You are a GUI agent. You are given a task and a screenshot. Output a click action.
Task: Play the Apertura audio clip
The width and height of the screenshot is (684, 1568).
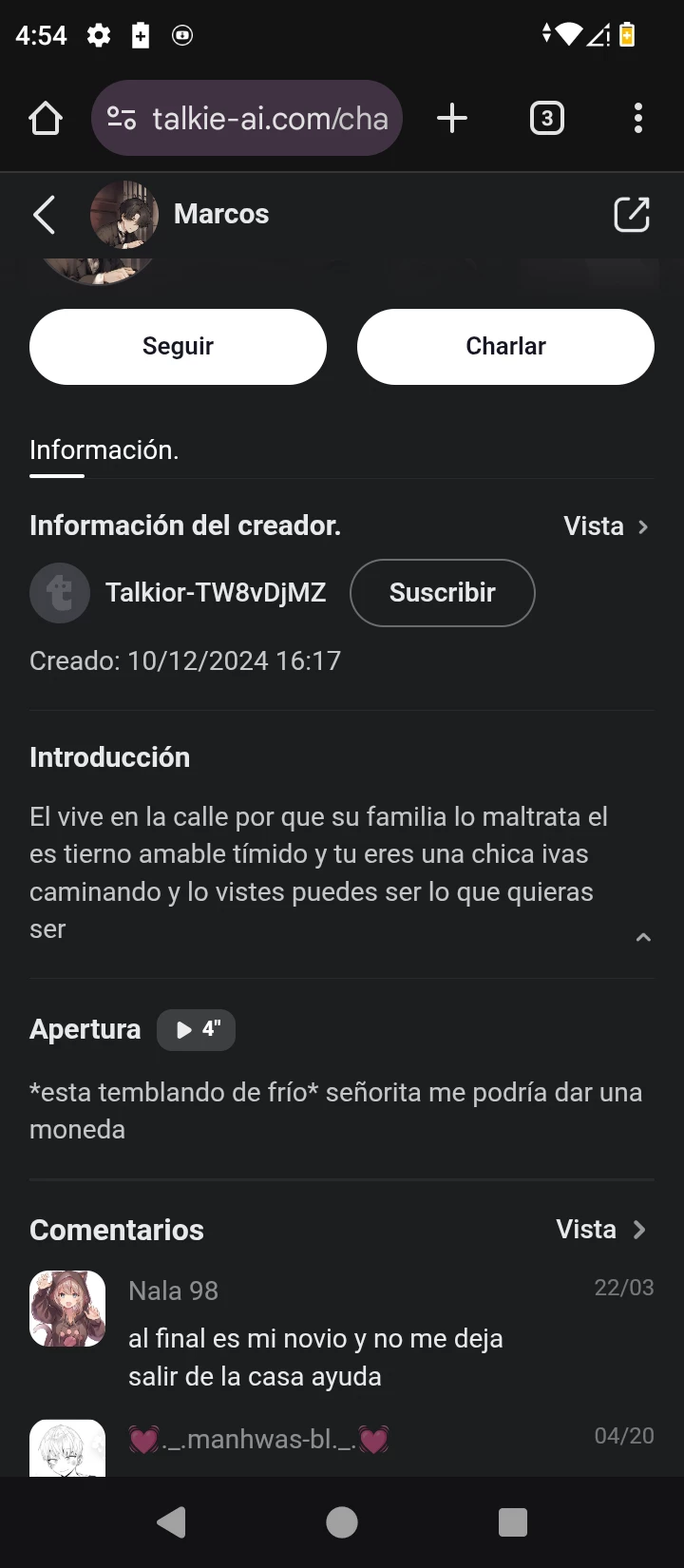[196, 1030]
